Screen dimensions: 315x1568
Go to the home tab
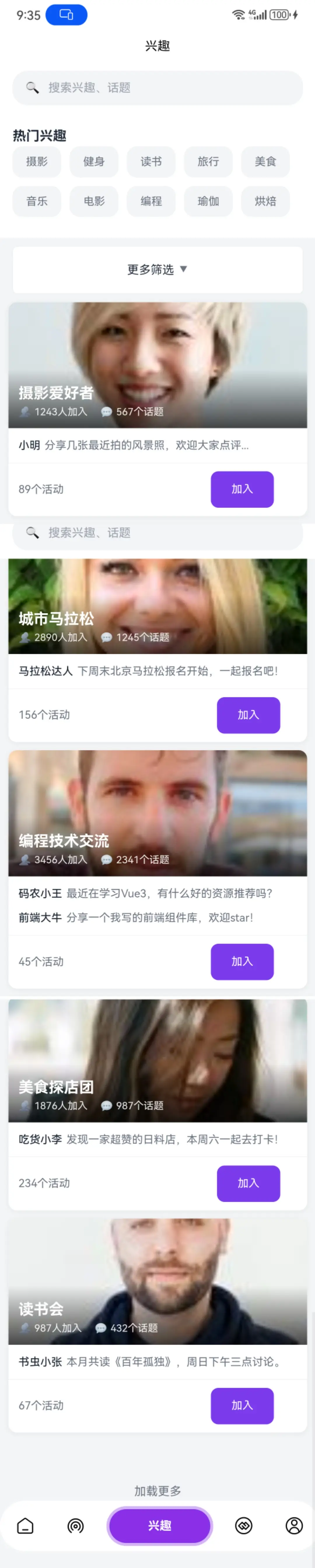[x=26, y=1525]
